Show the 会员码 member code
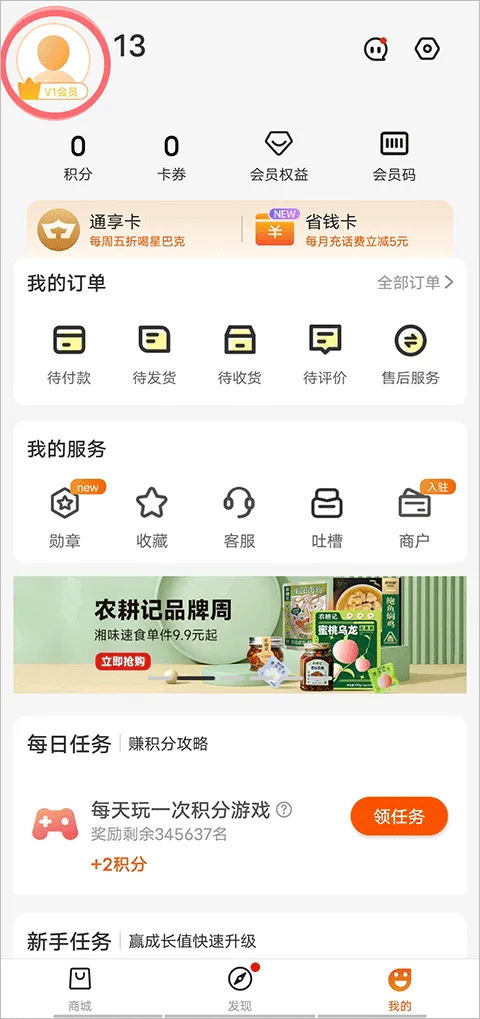Screen dimensions: 480x1019 click(394, 157)
